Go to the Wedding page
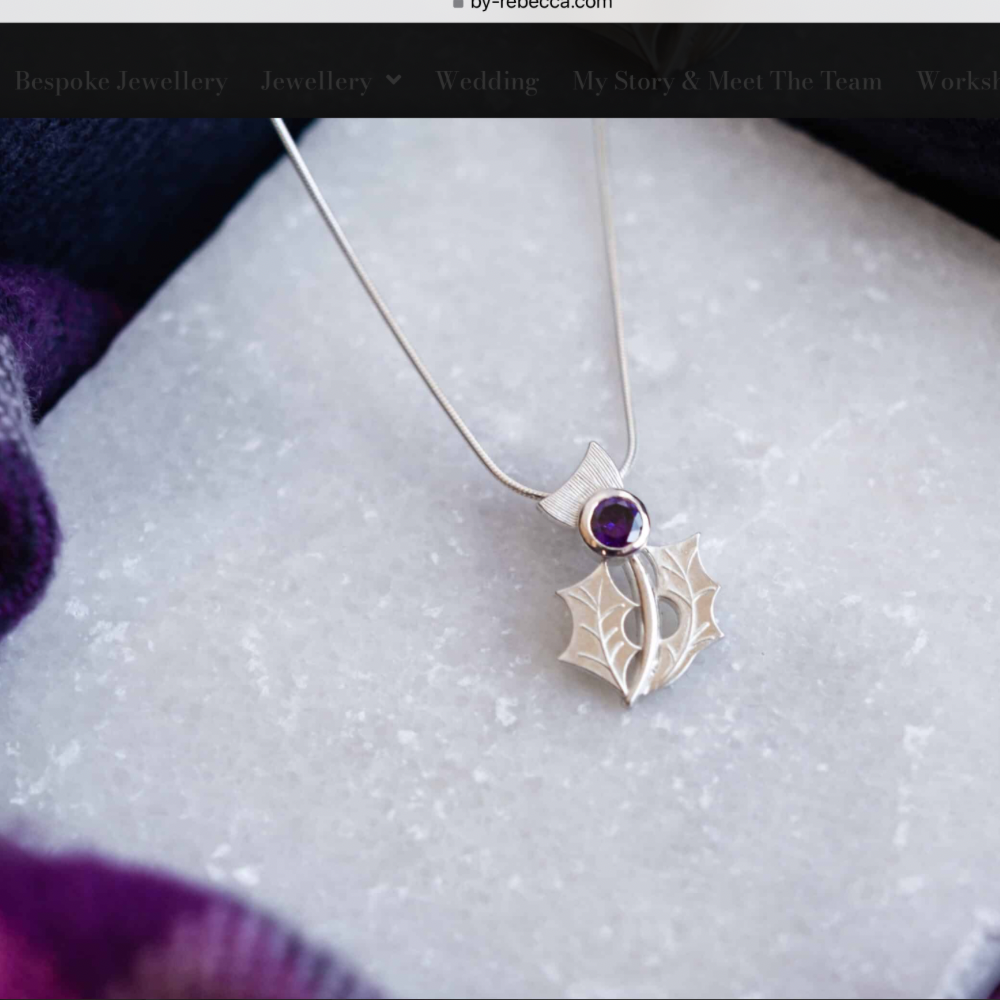The height and width of the screenshot is (1000, 1000). tap(487, 82)
